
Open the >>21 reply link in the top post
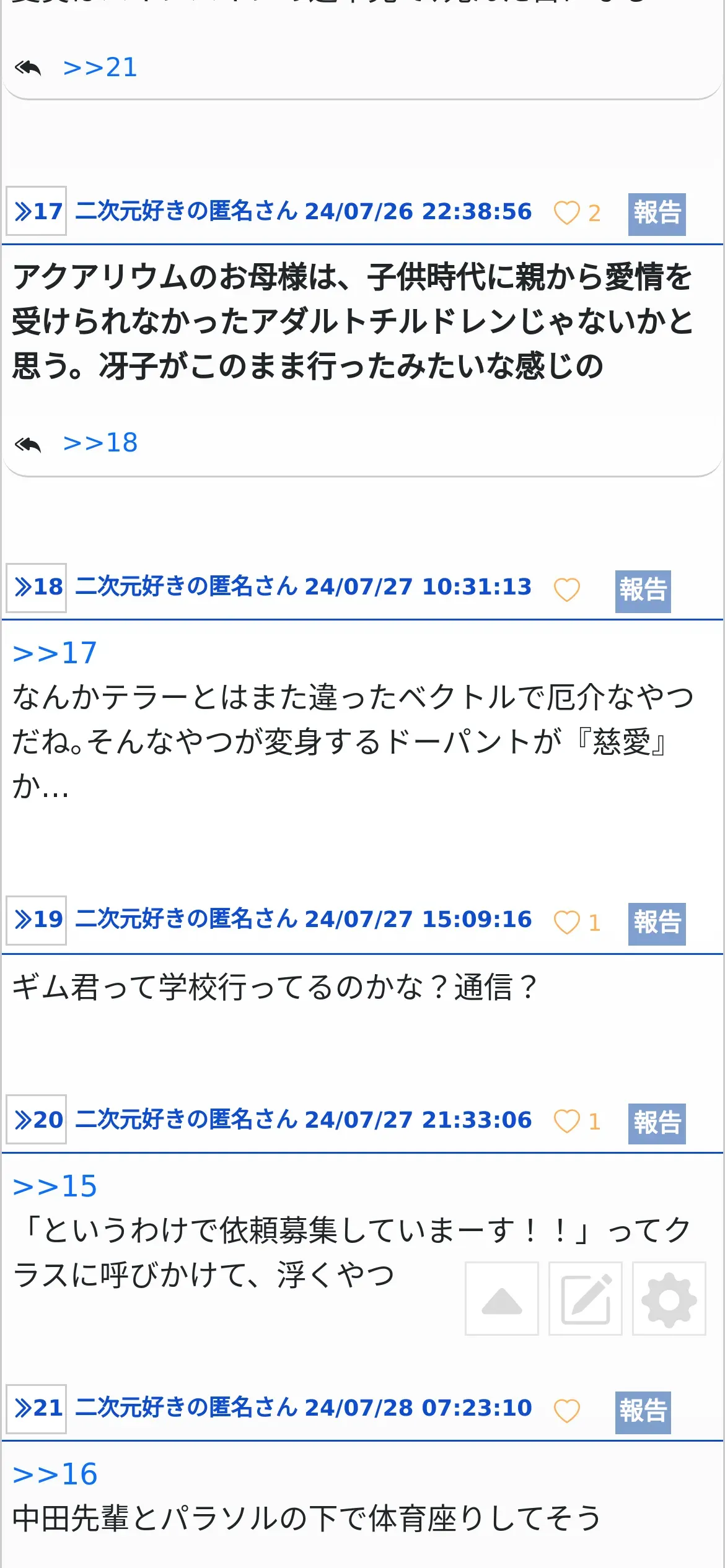pos(100,68)
